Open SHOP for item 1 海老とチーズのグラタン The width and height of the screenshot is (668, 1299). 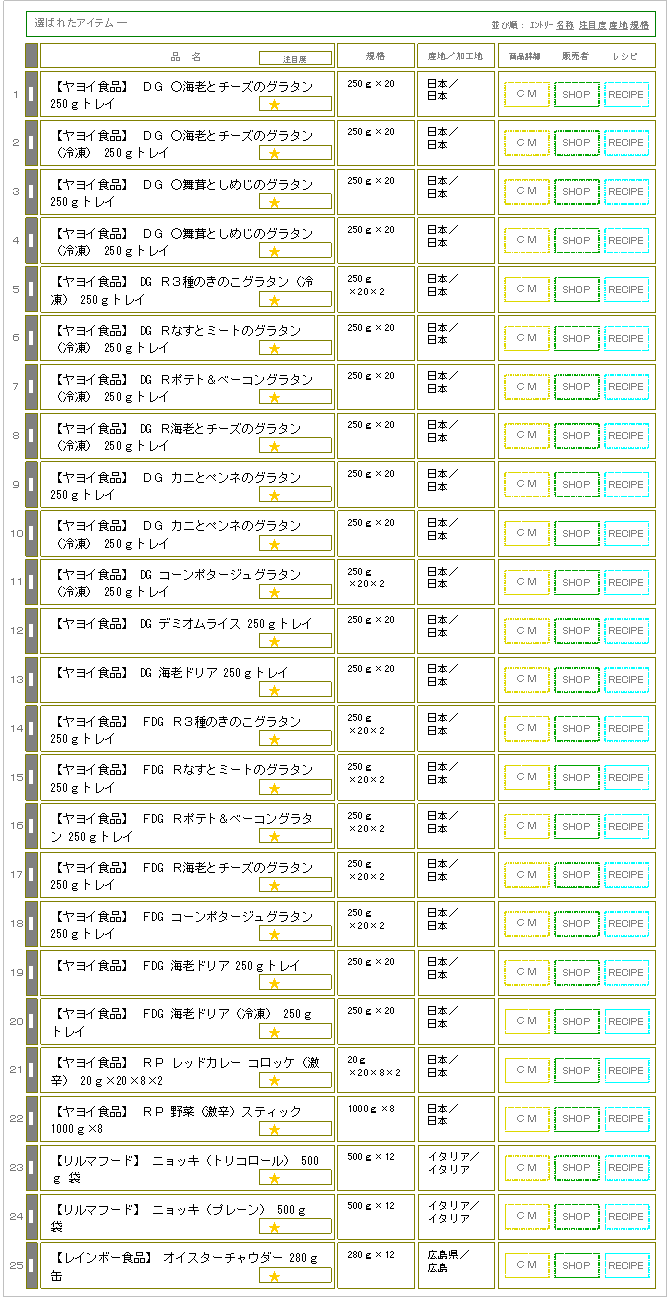[576, 94]
